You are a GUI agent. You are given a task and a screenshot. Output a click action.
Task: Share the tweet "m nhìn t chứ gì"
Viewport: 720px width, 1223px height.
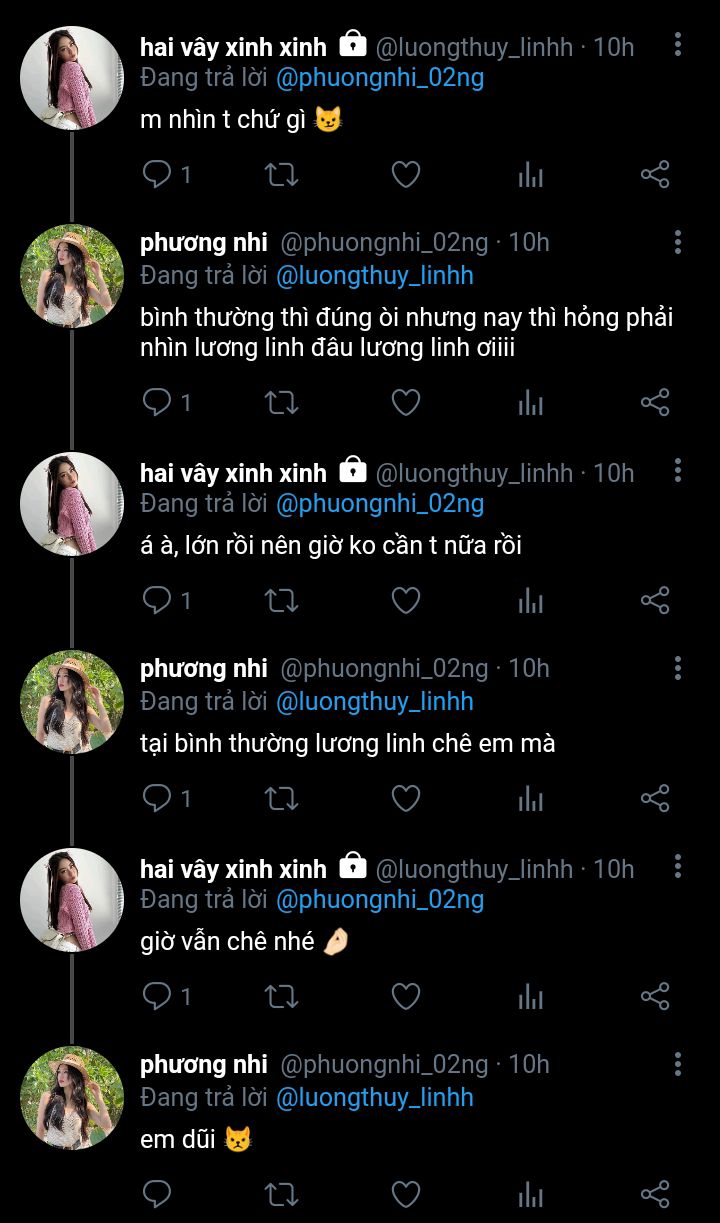point(654,175)
